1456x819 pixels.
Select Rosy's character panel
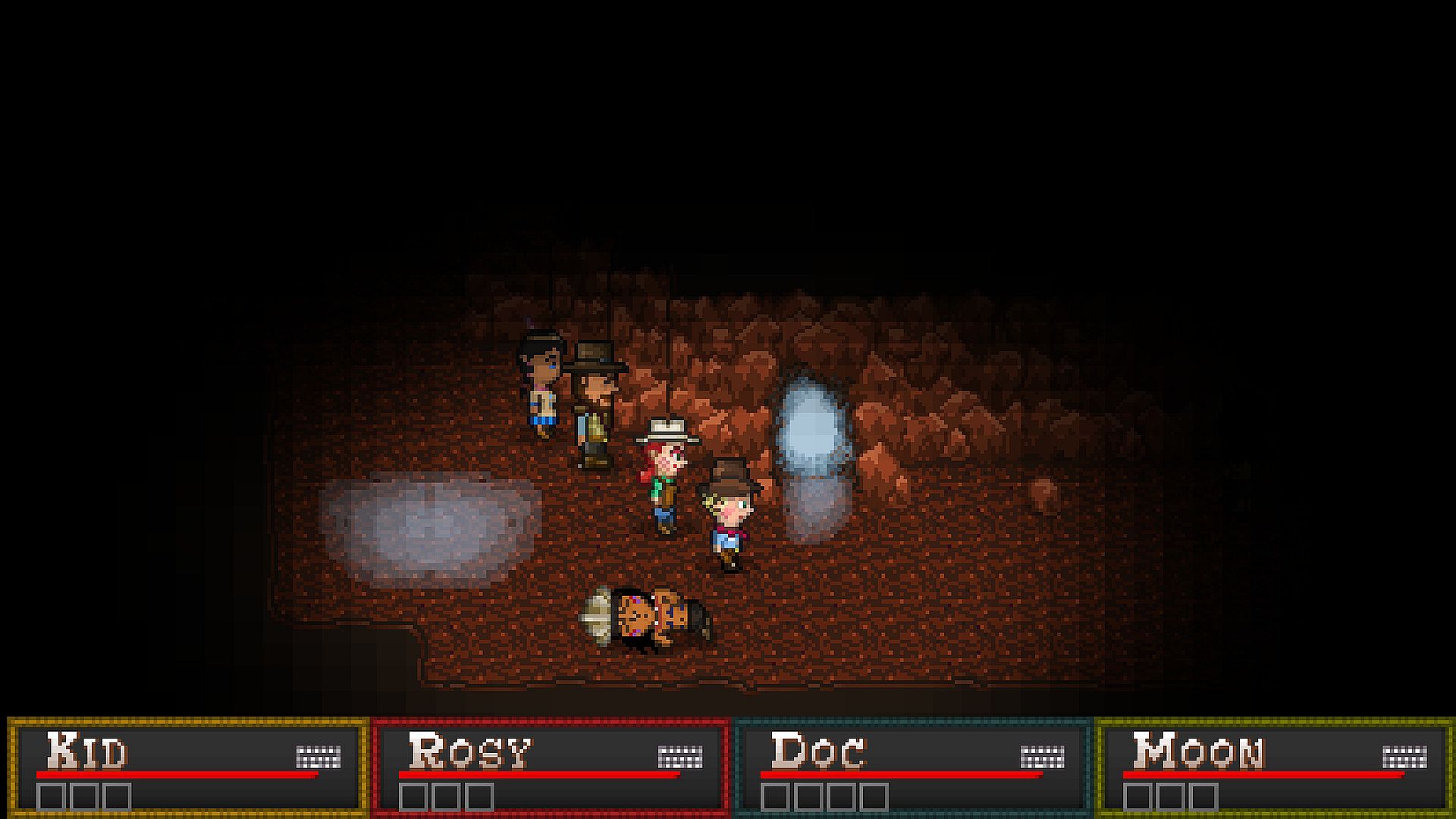point(551,767)
